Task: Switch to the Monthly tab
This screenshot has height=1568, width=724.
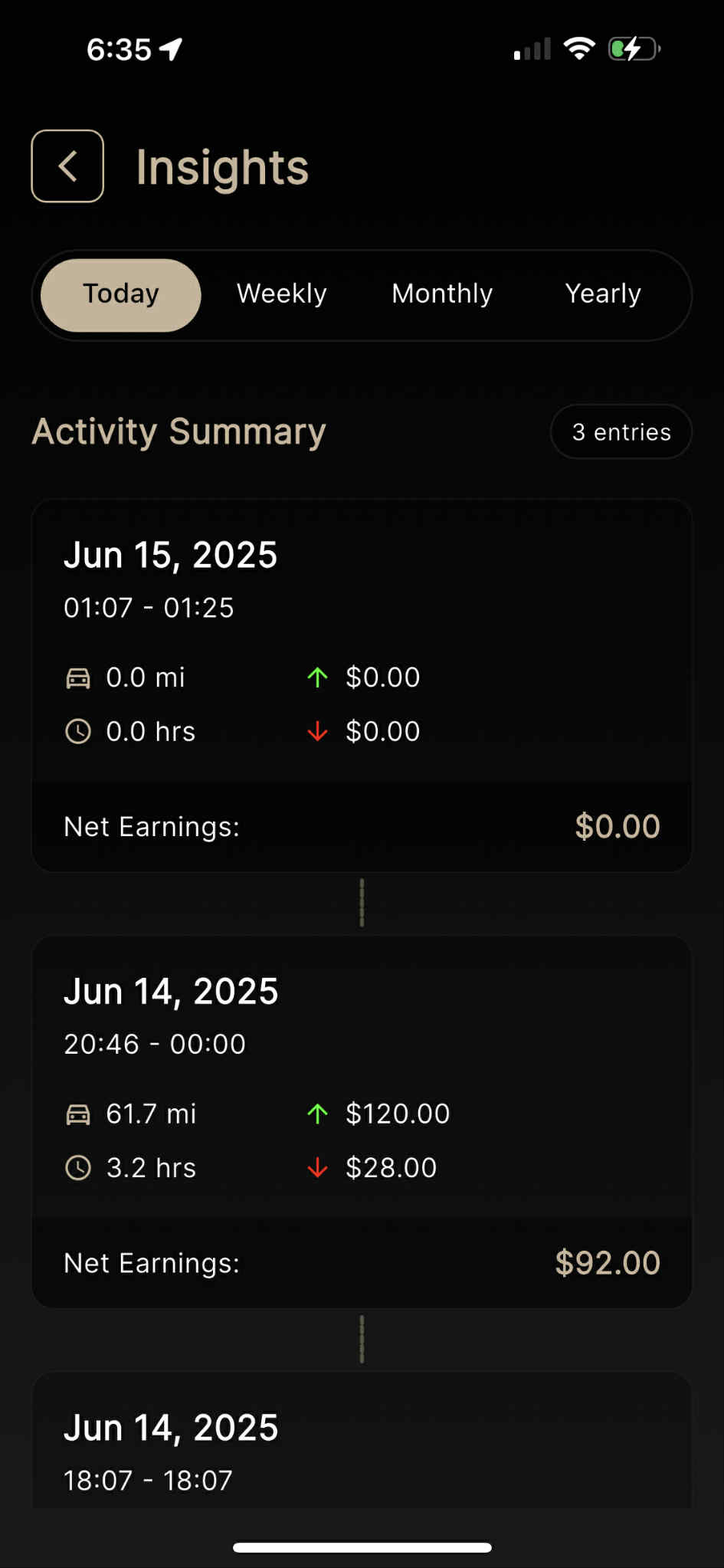Action: click(442, 295)
